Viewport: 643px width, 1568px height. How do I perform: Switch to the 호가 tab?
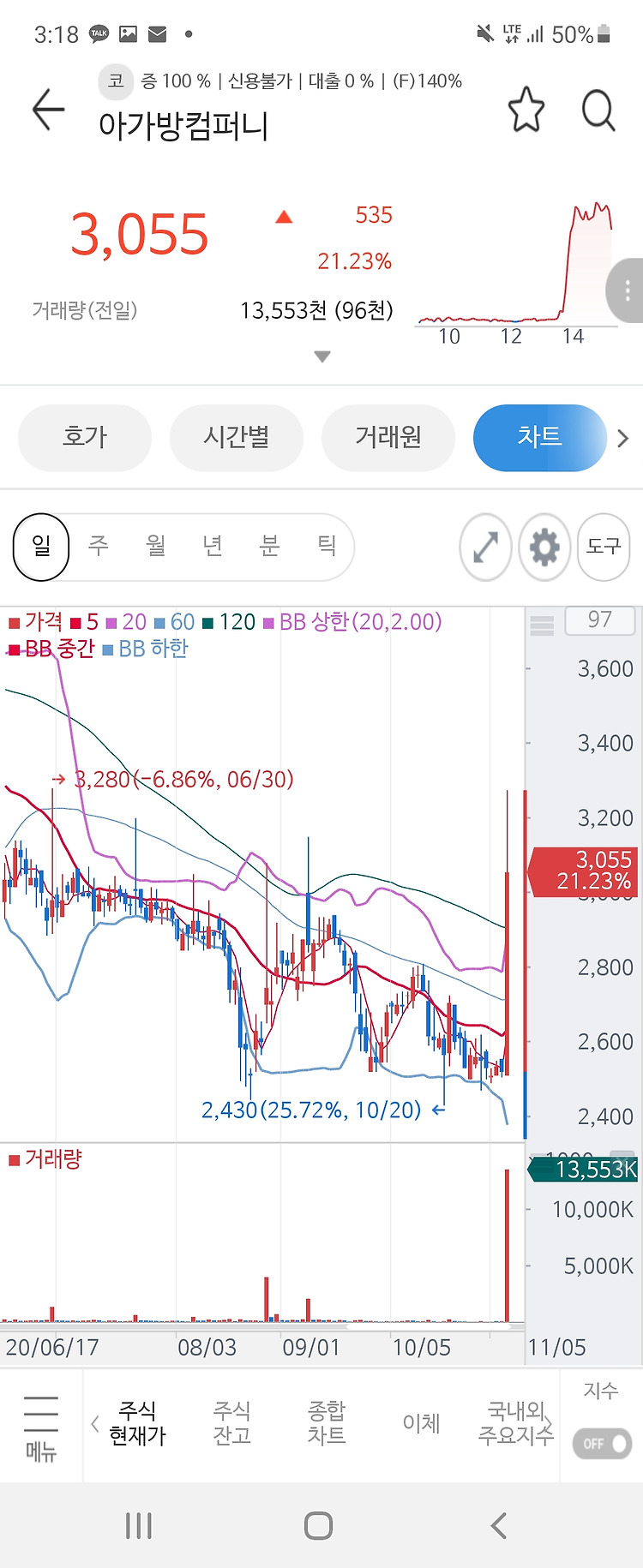tap(85, 438)
